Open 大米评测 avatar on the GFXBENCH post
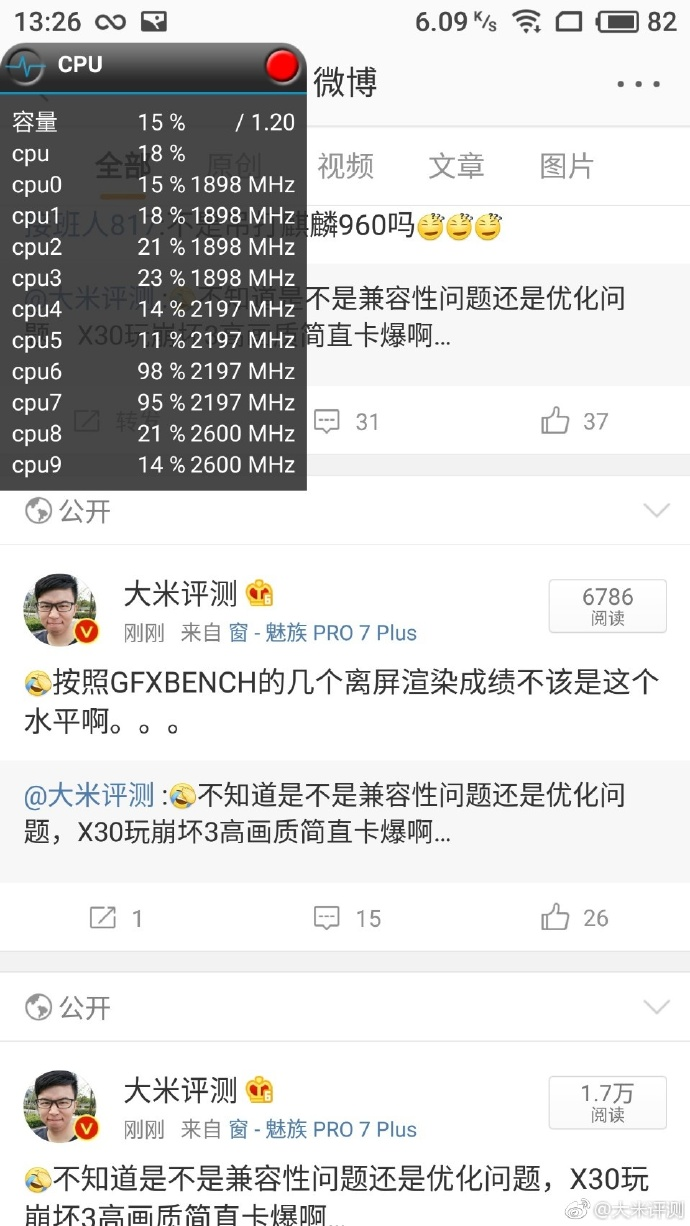This screenshot has width=690, height=1226. (x=61, y=610)
